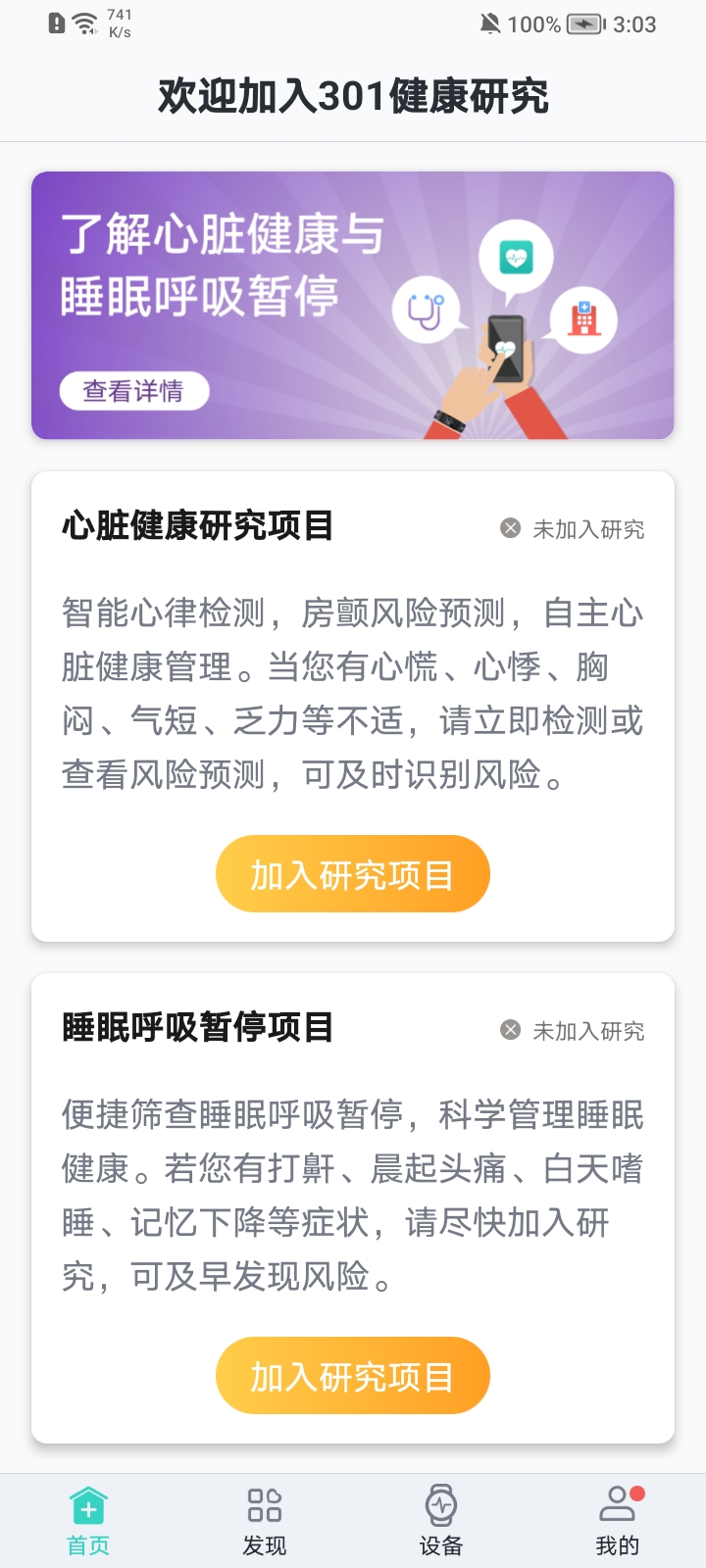706x1568 pixels.
Task: Tap 加入研究项目 for heart health project
Action: click(352, 873)
